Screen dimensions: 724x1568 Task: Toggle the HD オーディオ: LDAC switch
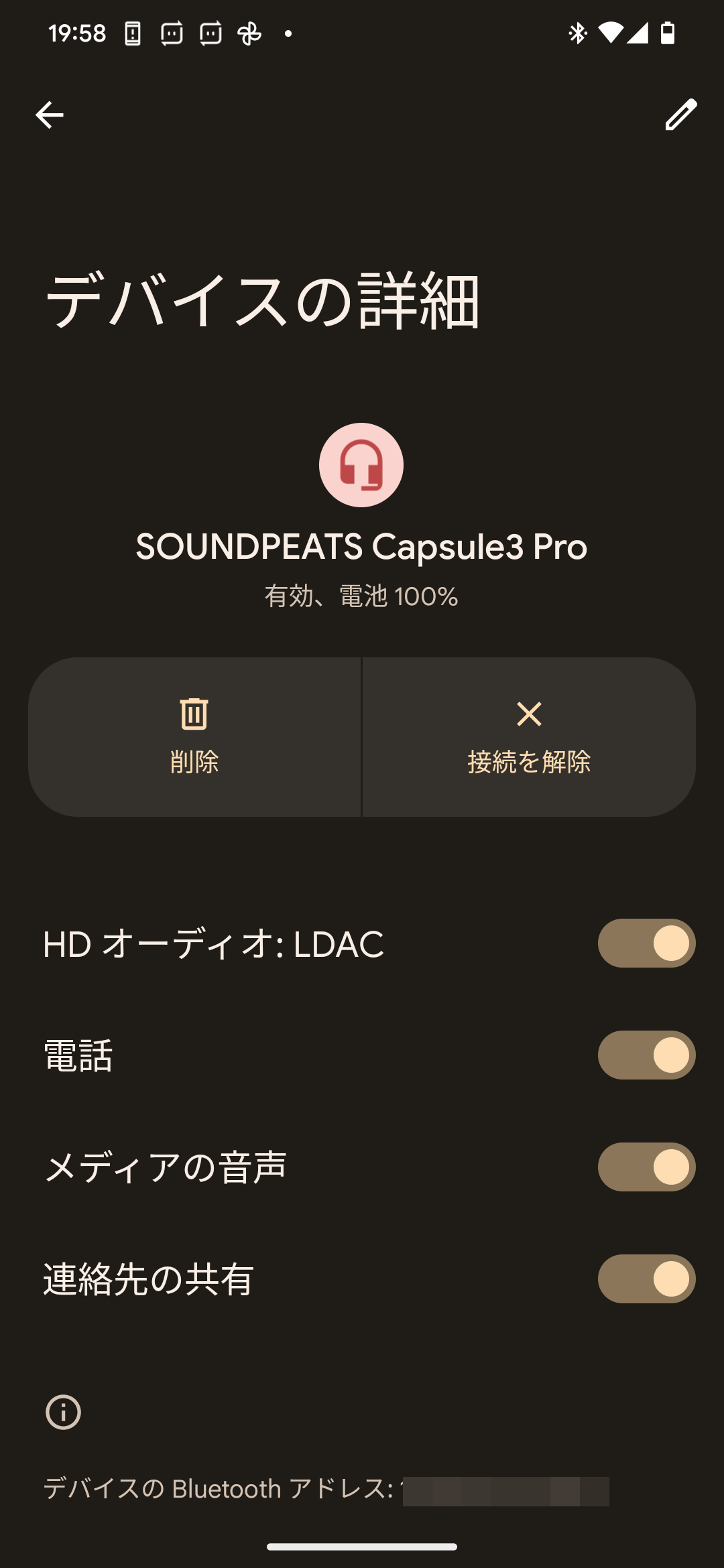[646, 943]
